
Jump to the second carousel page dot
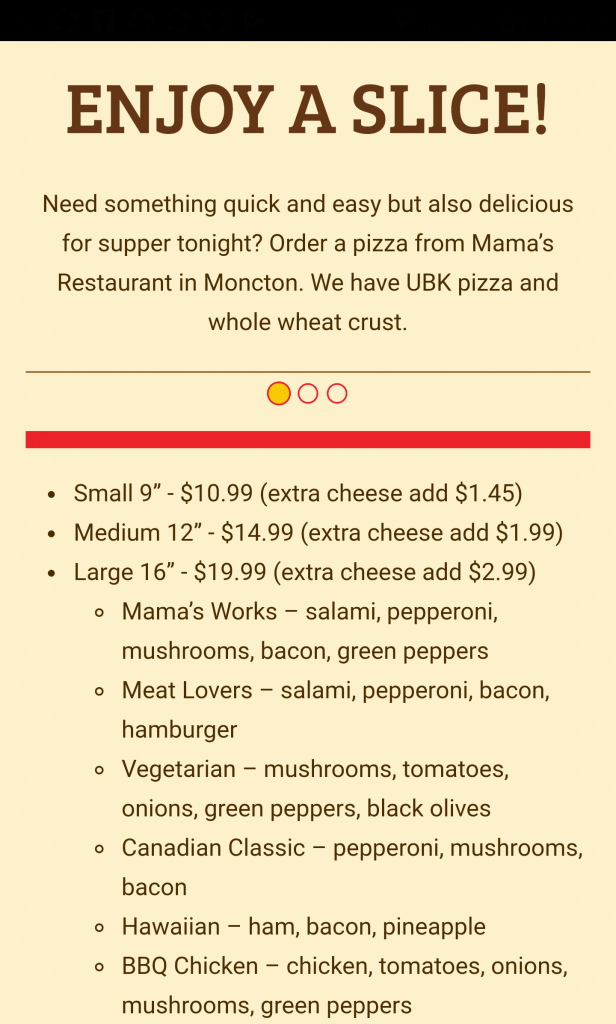click(x=308, y=394)
